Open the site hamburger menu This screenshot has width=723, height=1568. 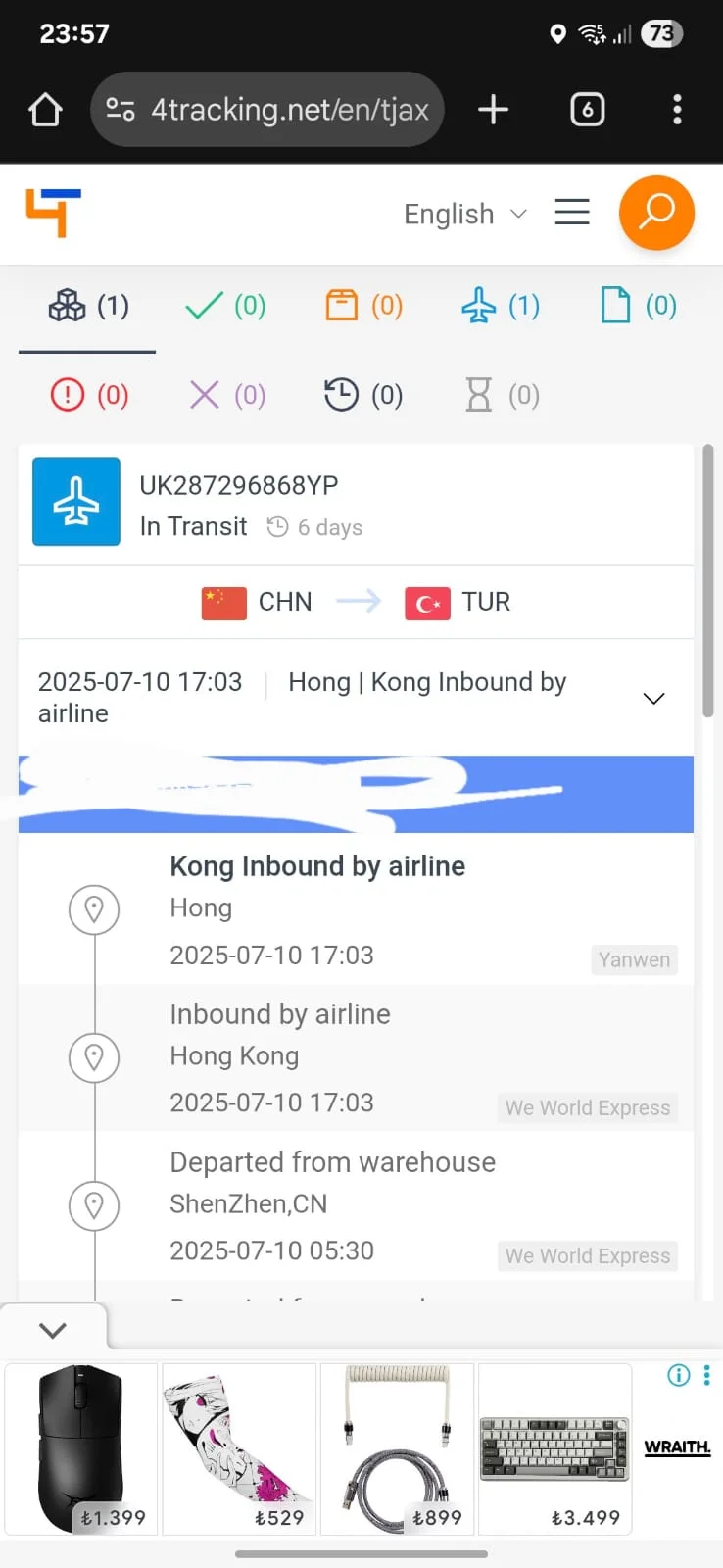[572, 213]
